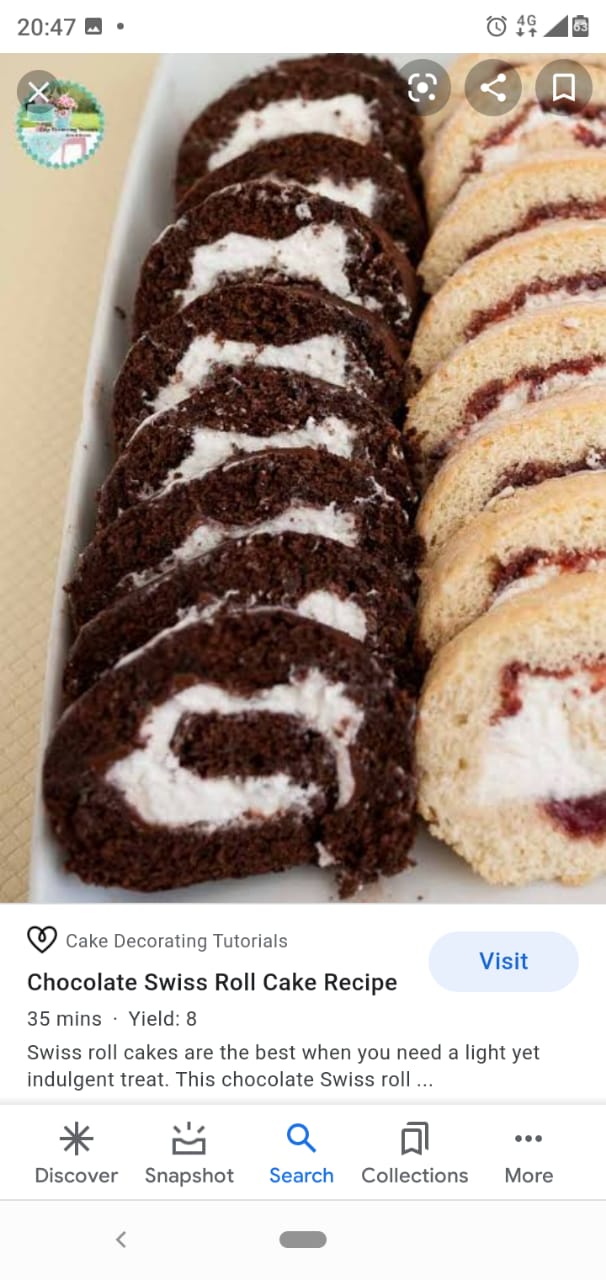The image size is (606, 1280).
Task: Open the Collections tab
Action: [414, 1153]
